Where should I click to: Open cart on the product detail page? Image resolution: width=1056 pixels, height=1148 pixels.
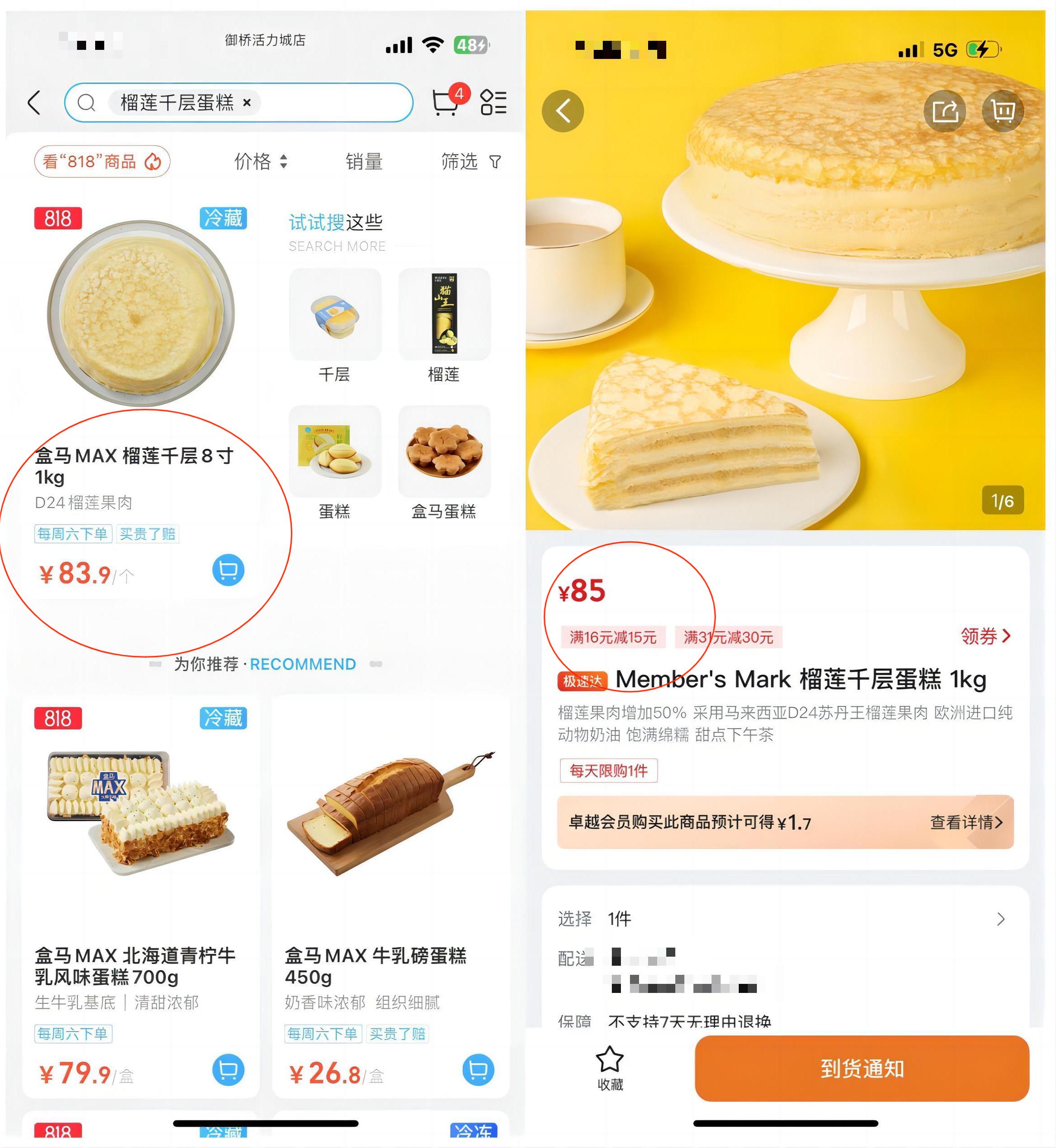pos(1003,111)
